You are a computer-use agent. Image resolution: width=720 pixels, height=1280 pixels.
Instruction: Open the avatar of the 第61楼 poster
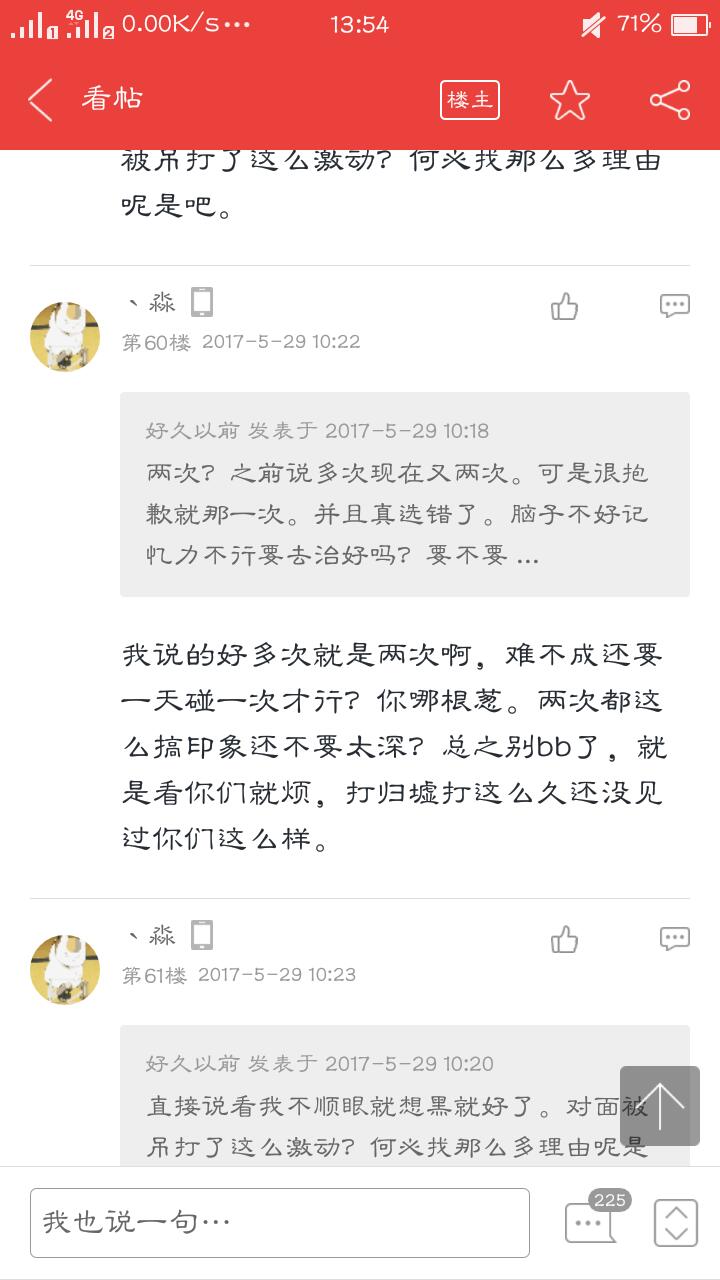click(65, 970)
